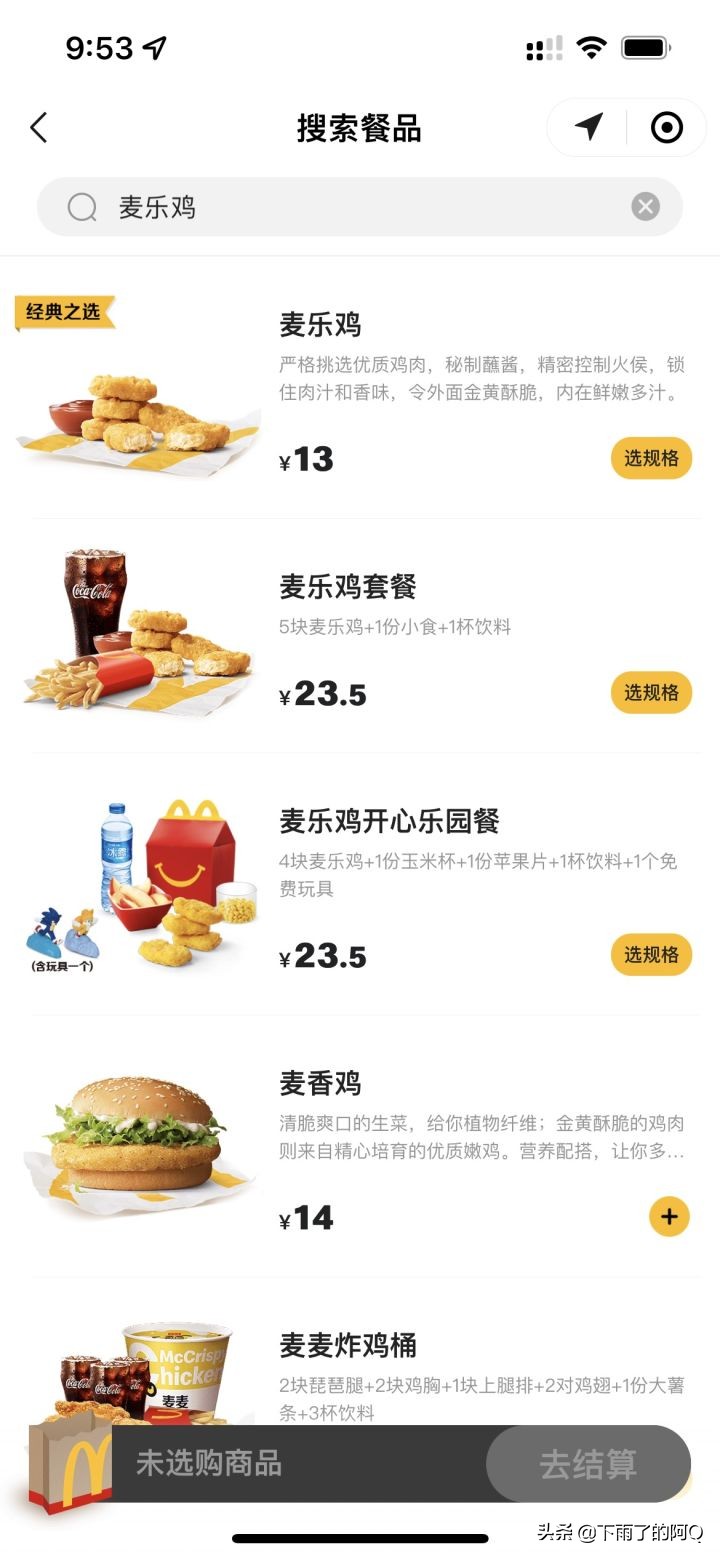Clear the search text with the X icon
The width and height of the screenshot is (720, 1558).
pos(645,207)
